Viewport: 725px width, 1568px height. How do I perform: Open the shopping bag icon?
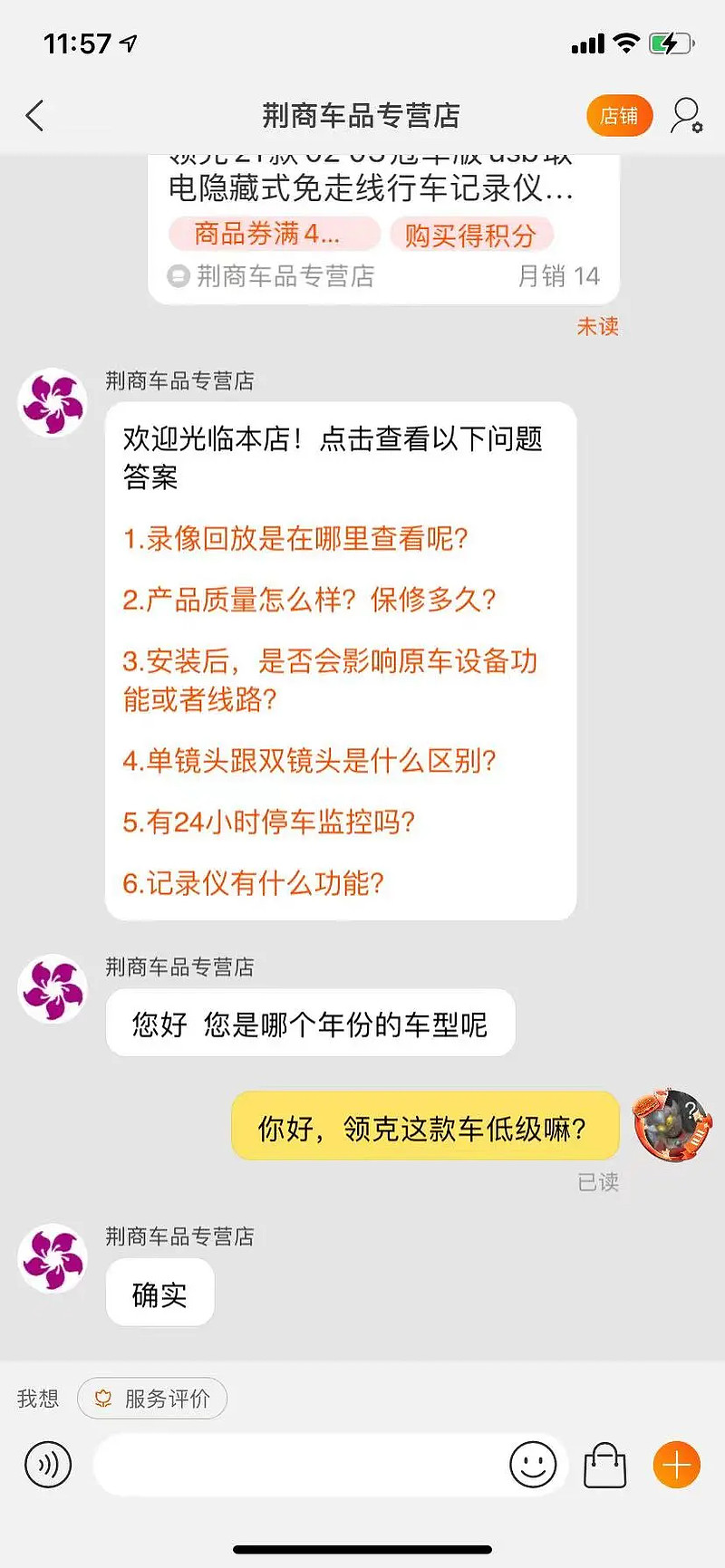tap(605, 1465)
